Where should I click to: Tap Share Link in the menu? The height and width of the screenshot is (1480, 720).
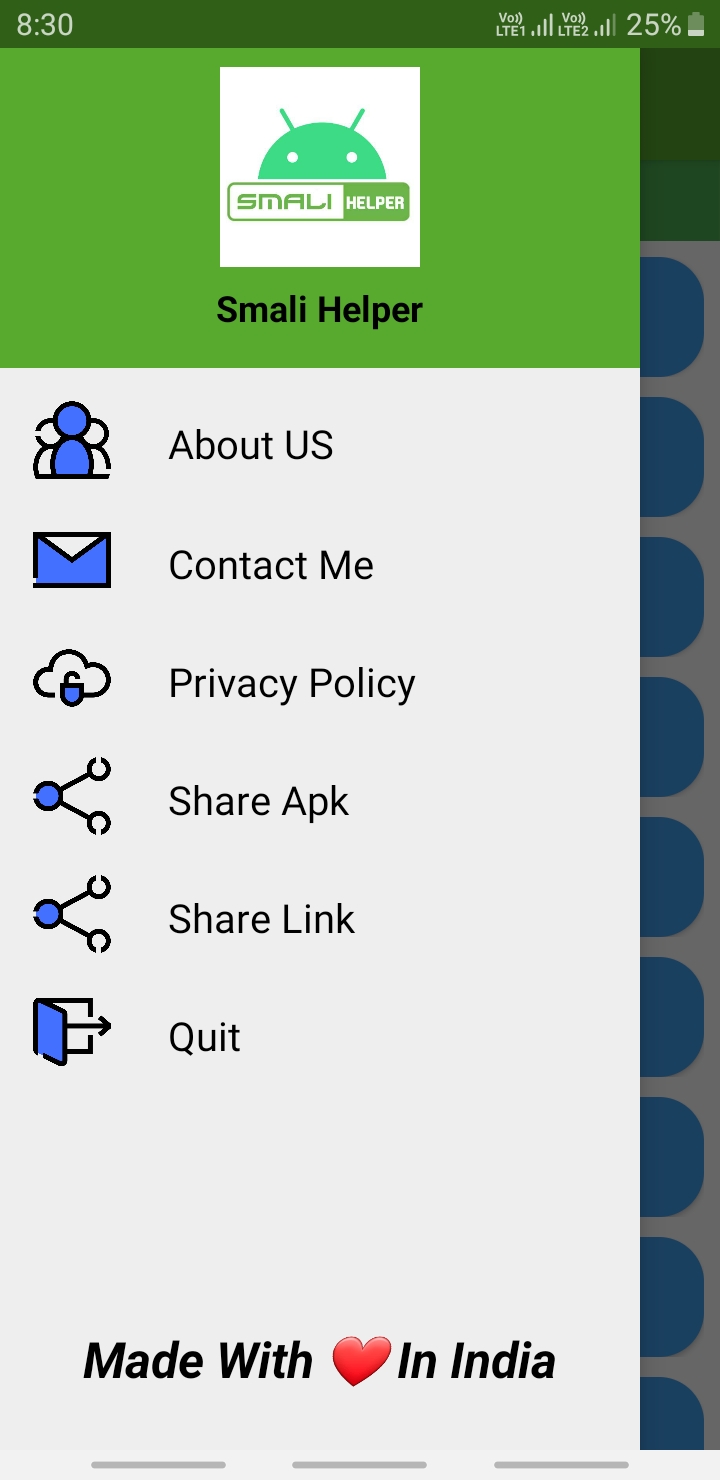click(261, 919)
